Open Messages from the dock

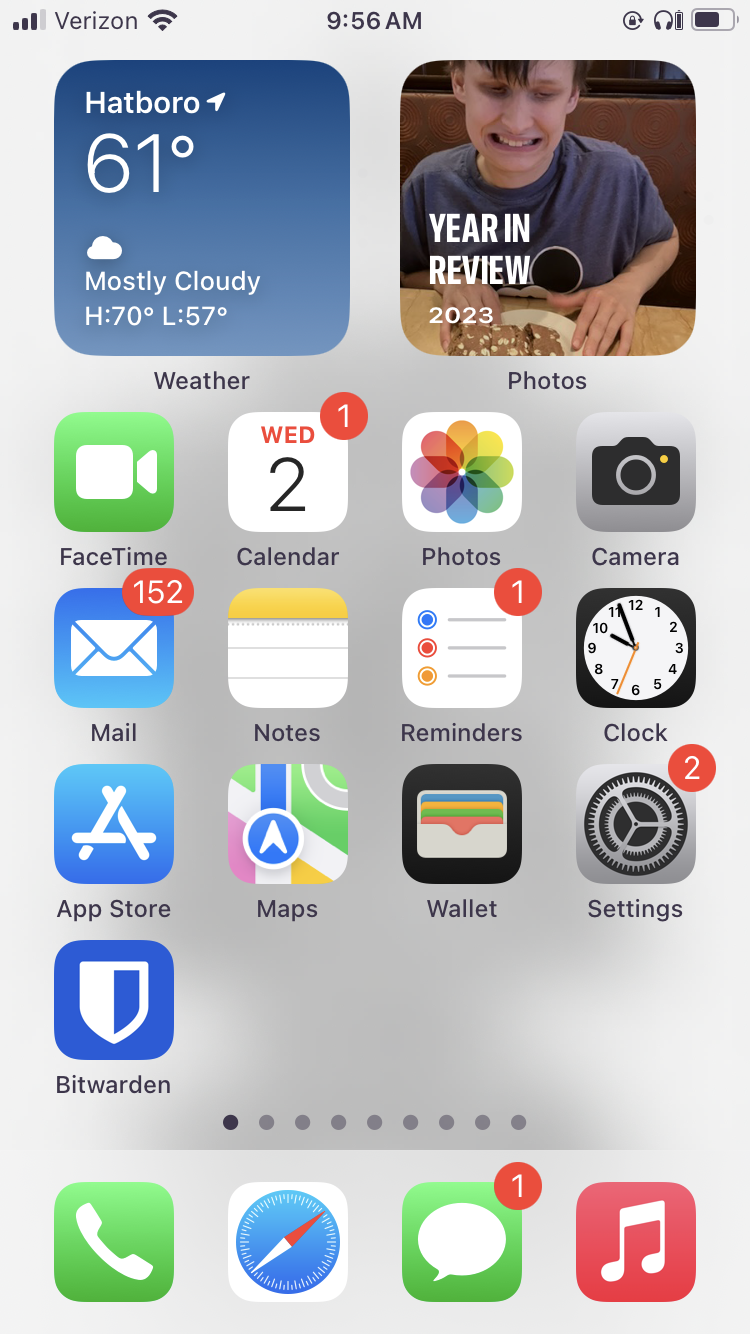click(x=461, y=1242)
